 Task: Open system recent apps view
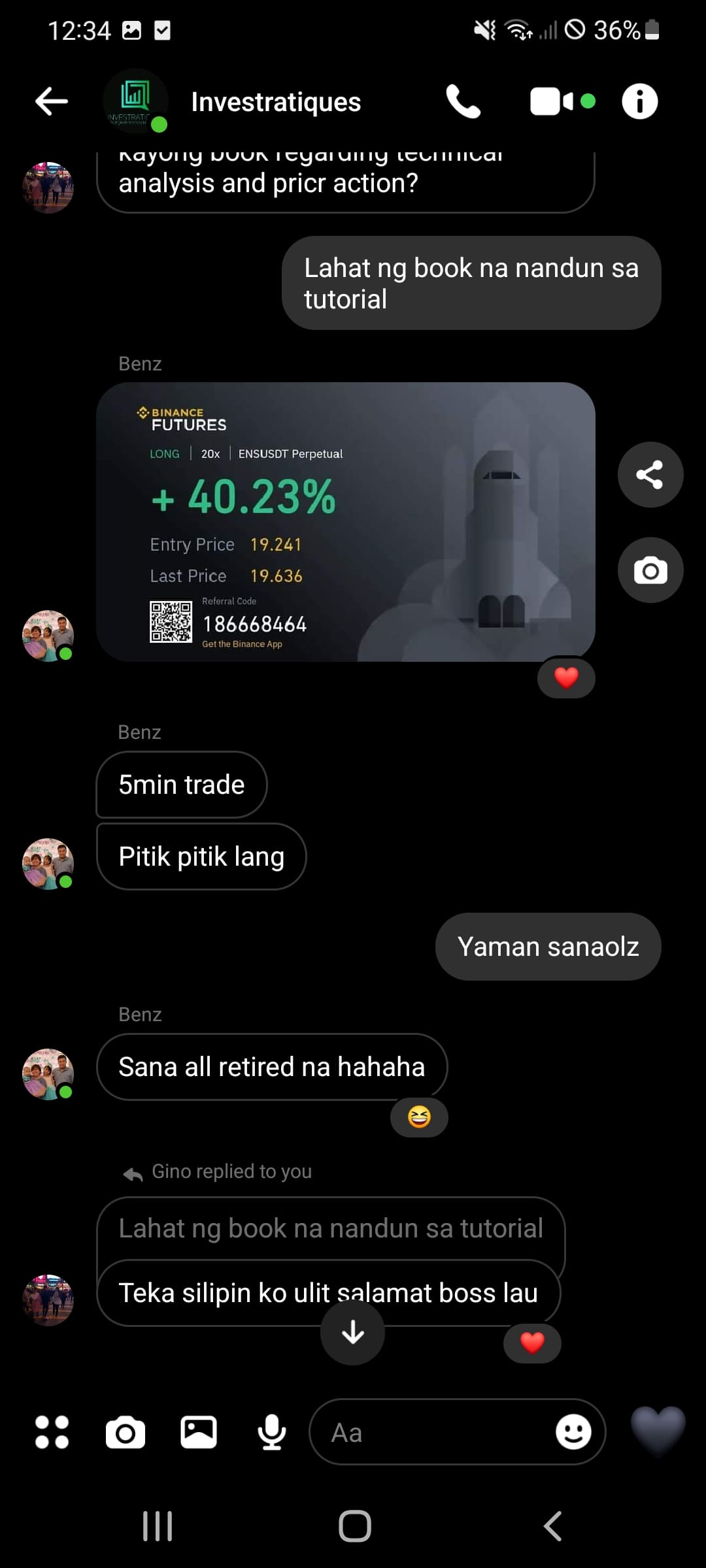[x=158, y=1526]
